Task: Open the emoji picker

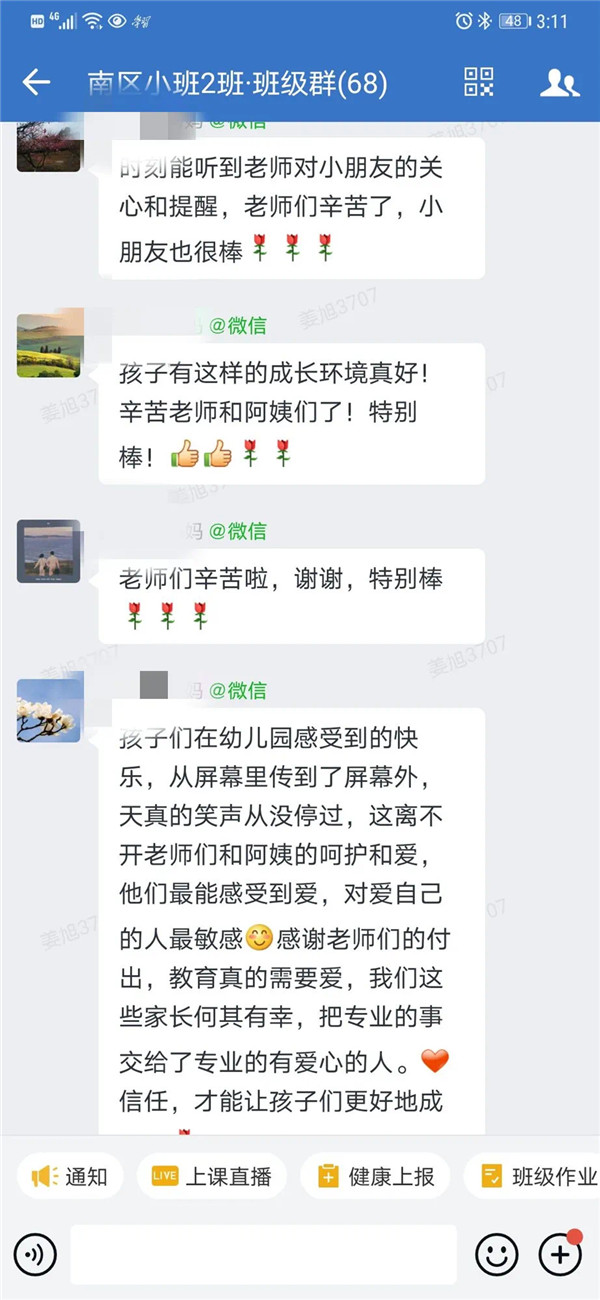Action: click(x=496, y=1253)
